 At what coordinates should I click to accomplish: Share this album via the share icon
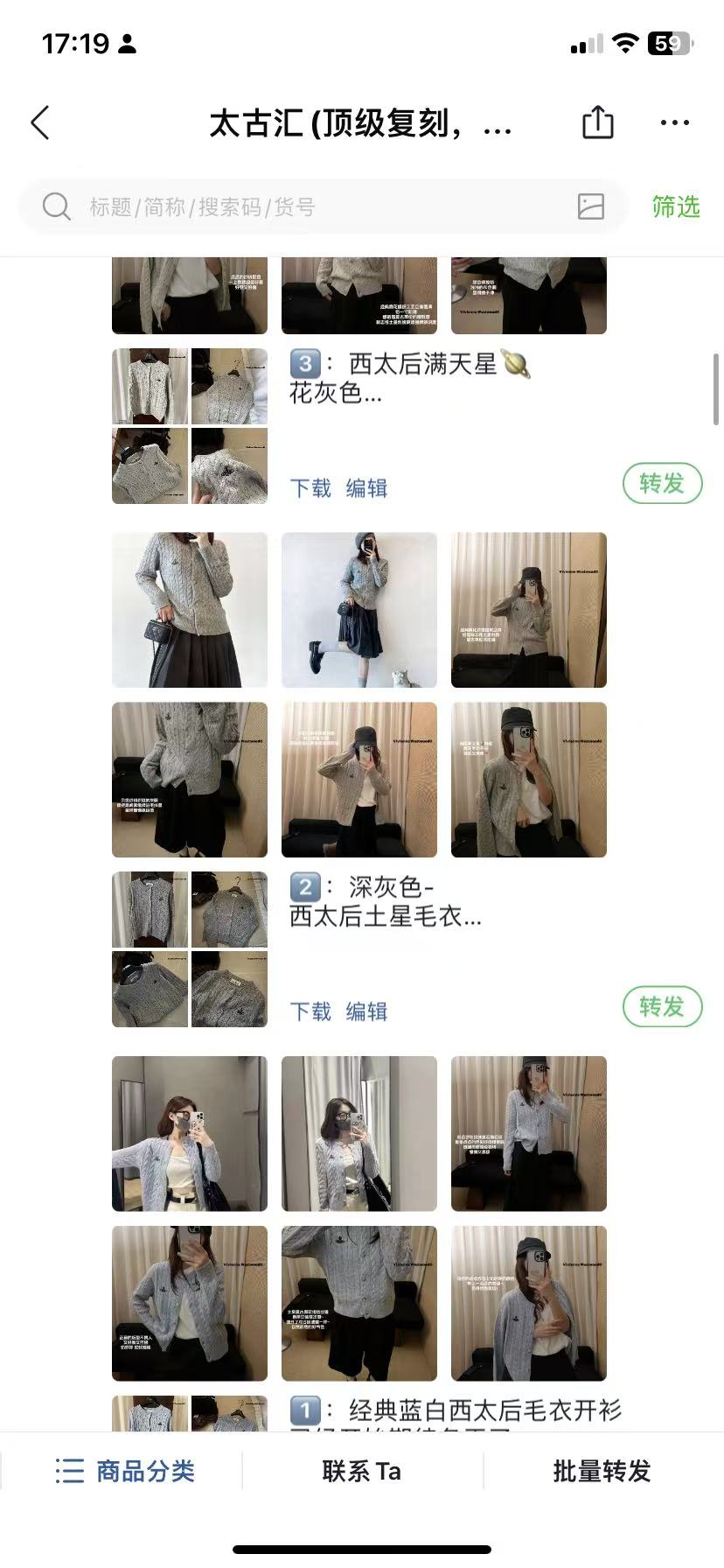(598, 122)
